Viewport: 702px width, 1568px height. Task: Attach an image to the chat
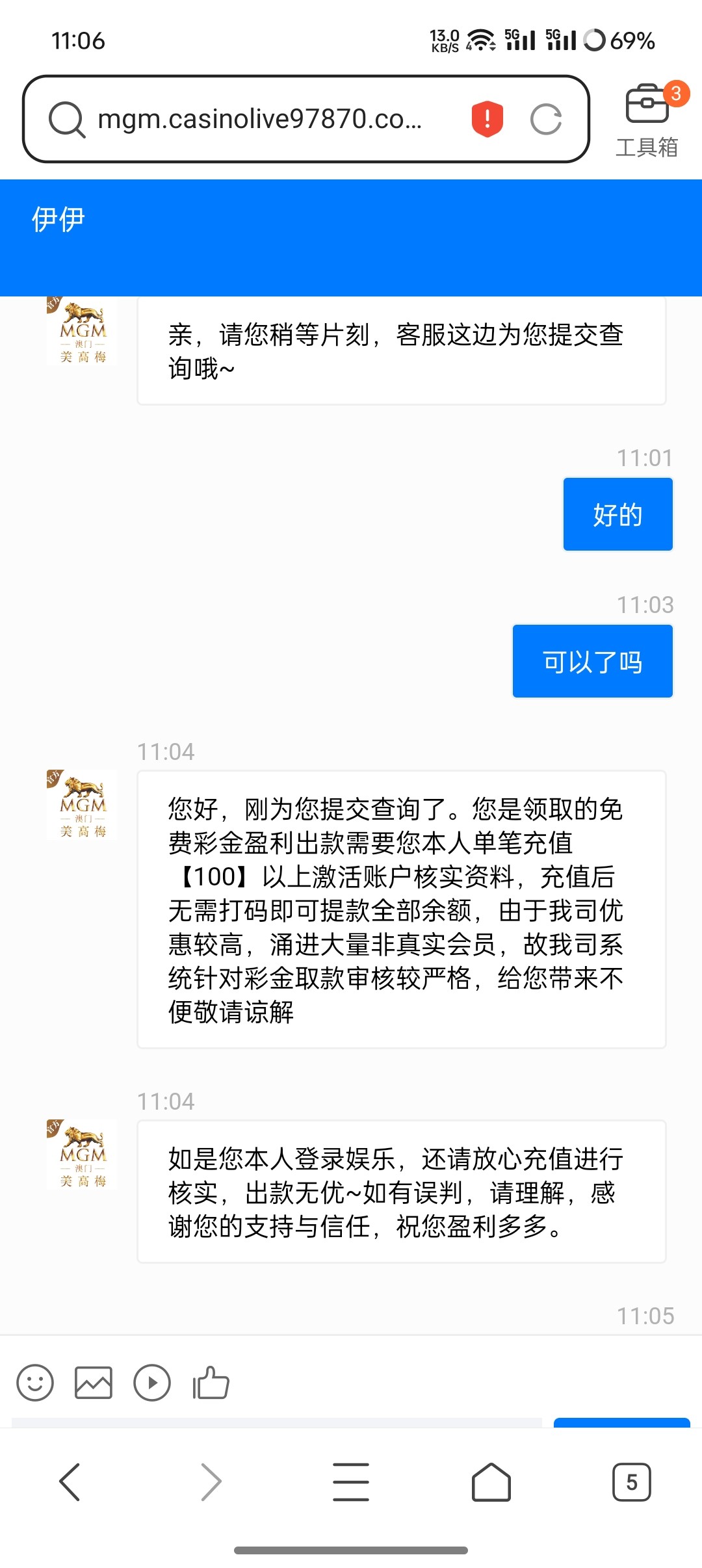[94, 1382]
